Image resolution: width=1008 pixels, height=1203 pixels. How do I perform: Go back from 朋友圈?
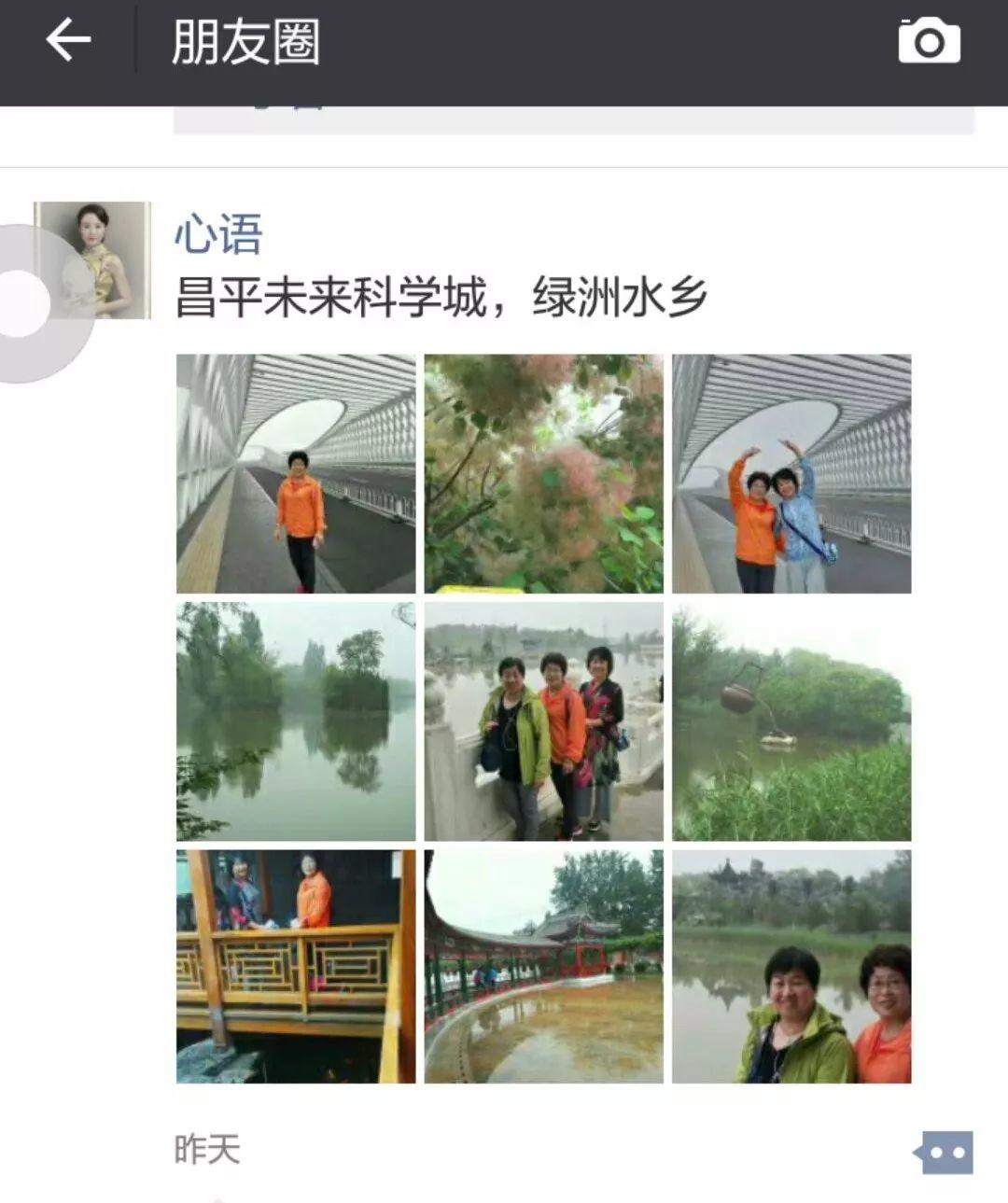point(68,41)
